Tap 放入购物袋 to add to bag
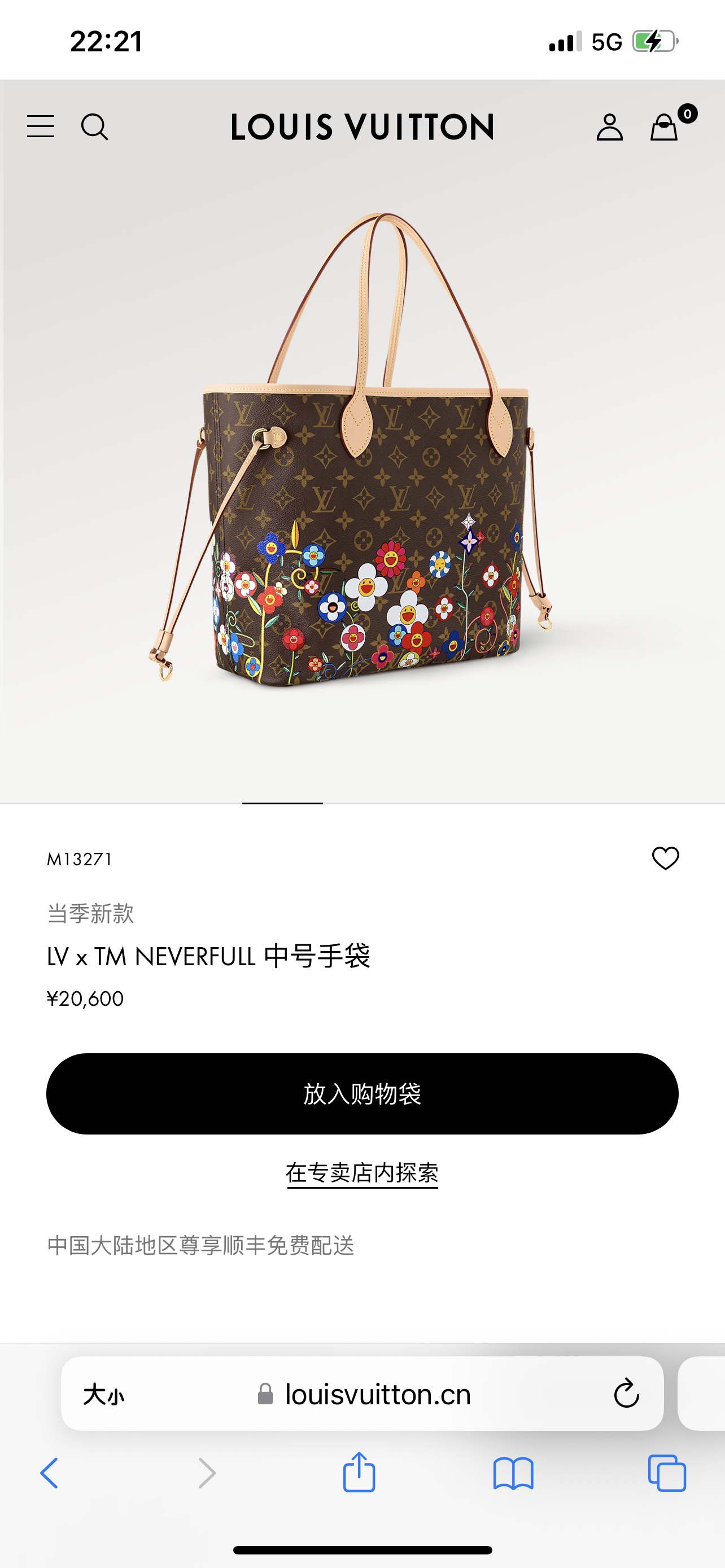This screenshot has width=725, height=1568. (362, 1094)
